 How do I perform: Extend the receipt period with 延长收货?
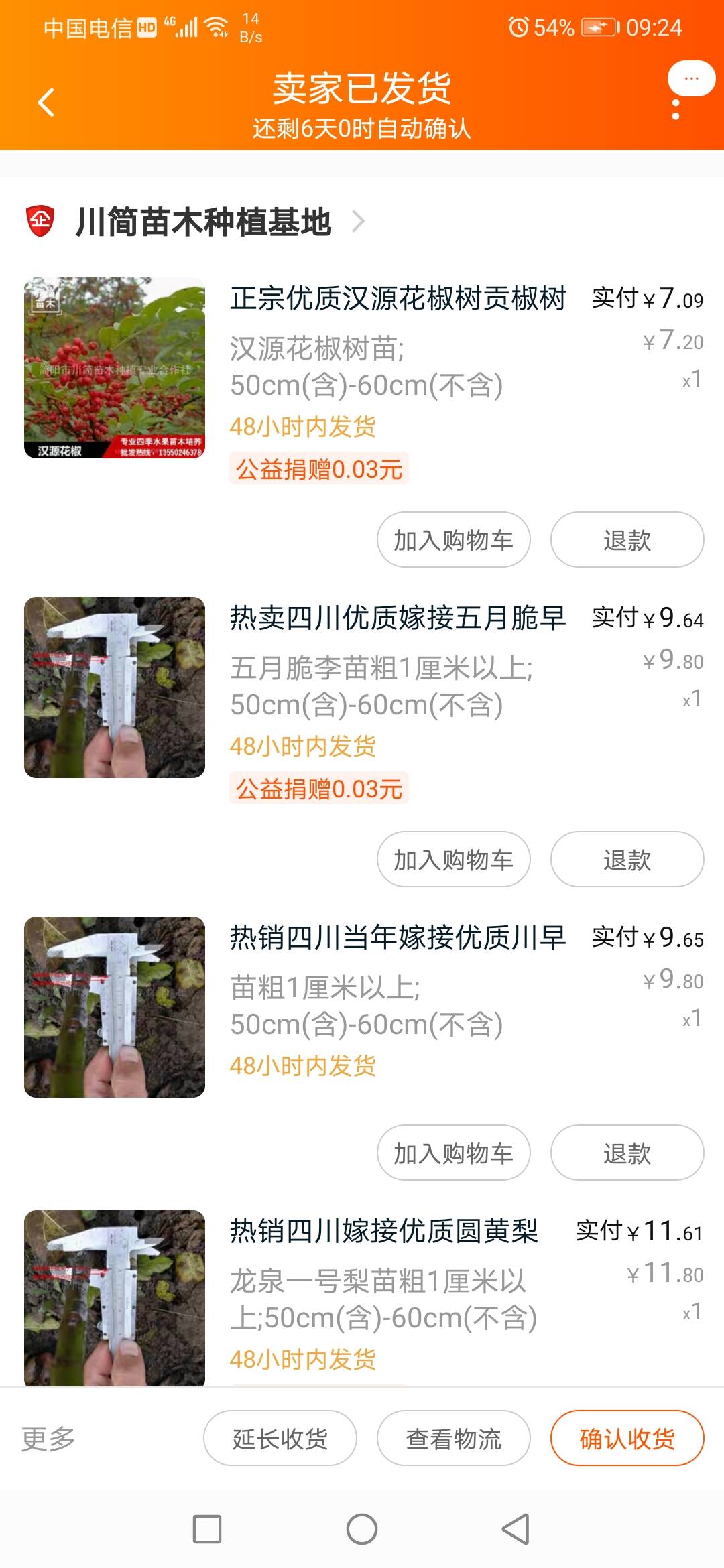pos(280,1438)
